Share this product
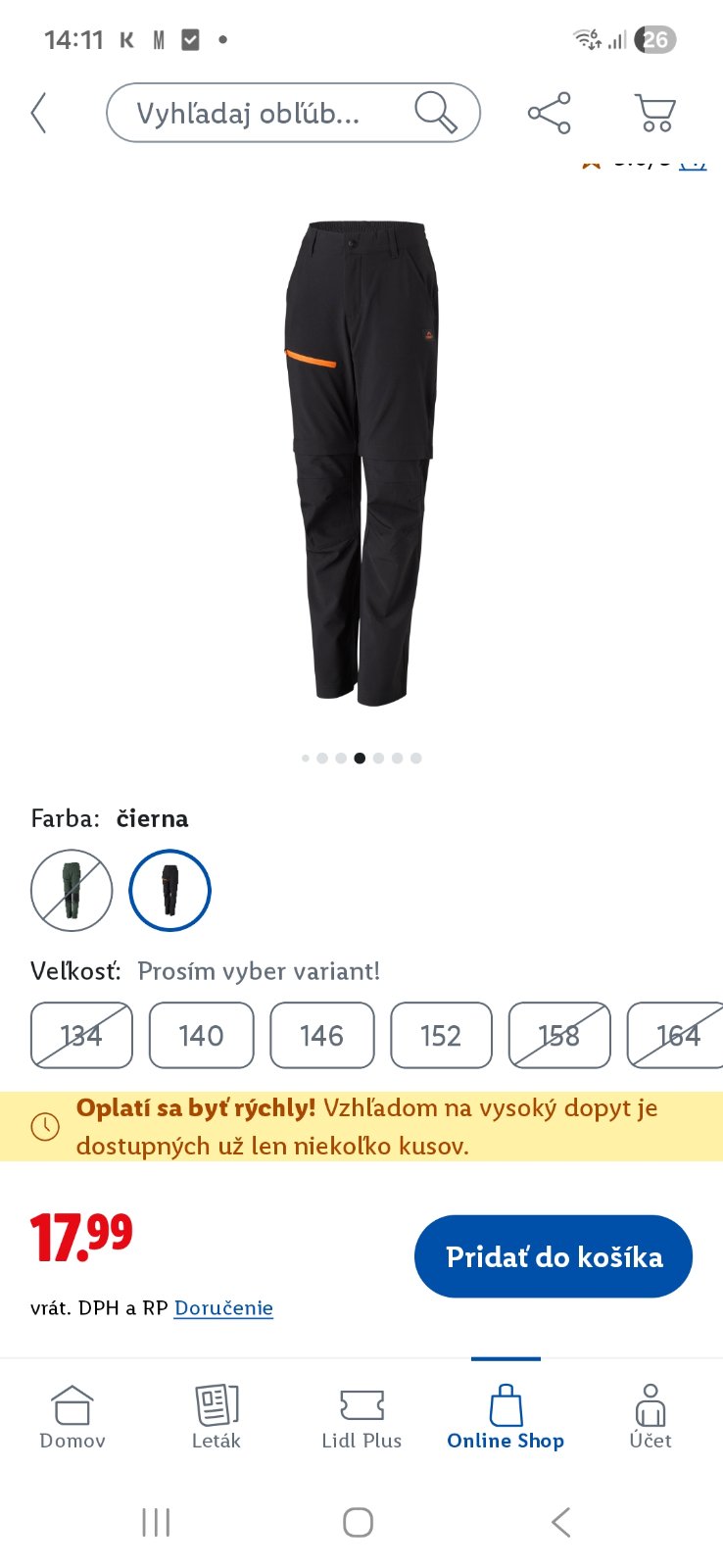The height and width of the screenshot is (1568, 723). (549, 113)
